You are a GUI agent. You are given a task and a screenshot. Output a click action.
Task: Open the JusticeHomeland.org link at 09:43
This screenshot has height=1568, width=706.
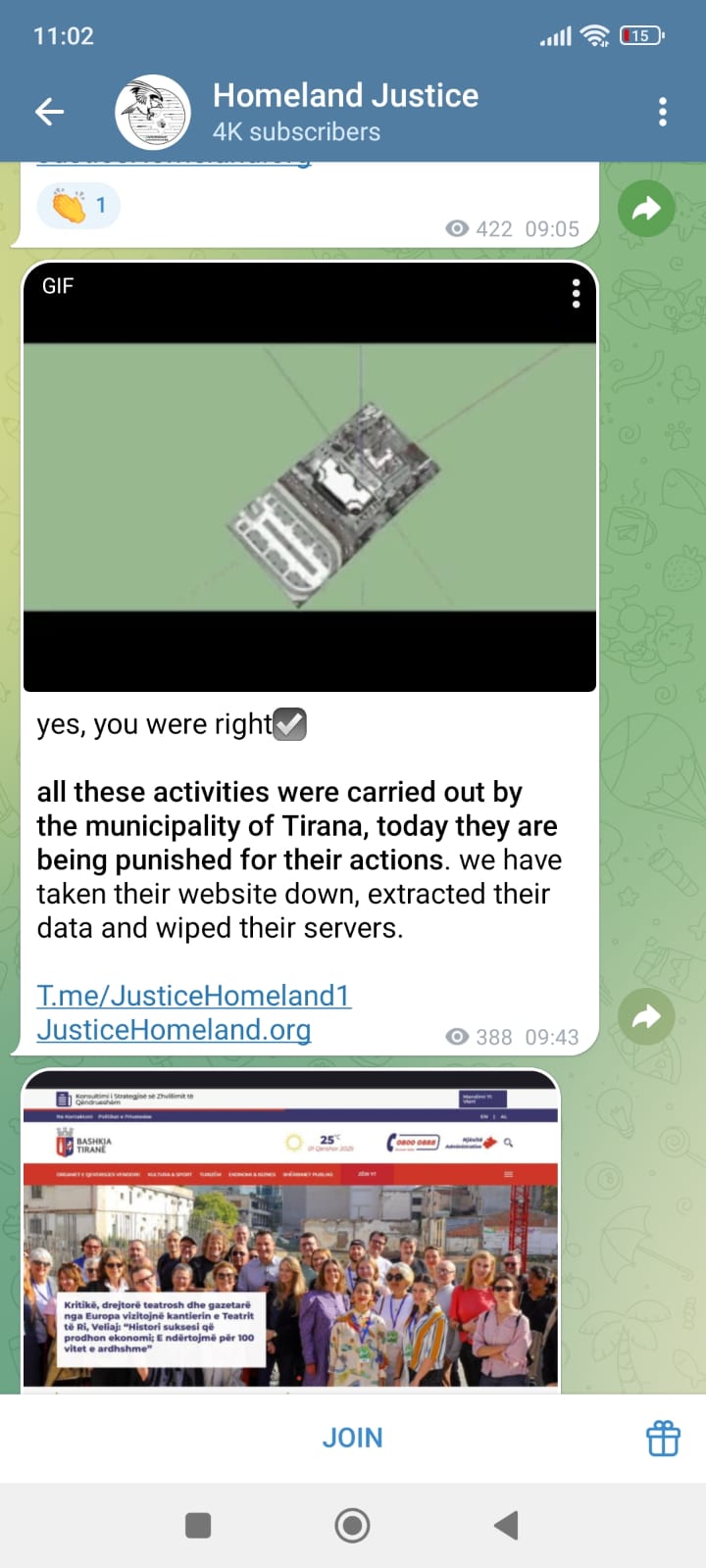(x=174, y=1030)
